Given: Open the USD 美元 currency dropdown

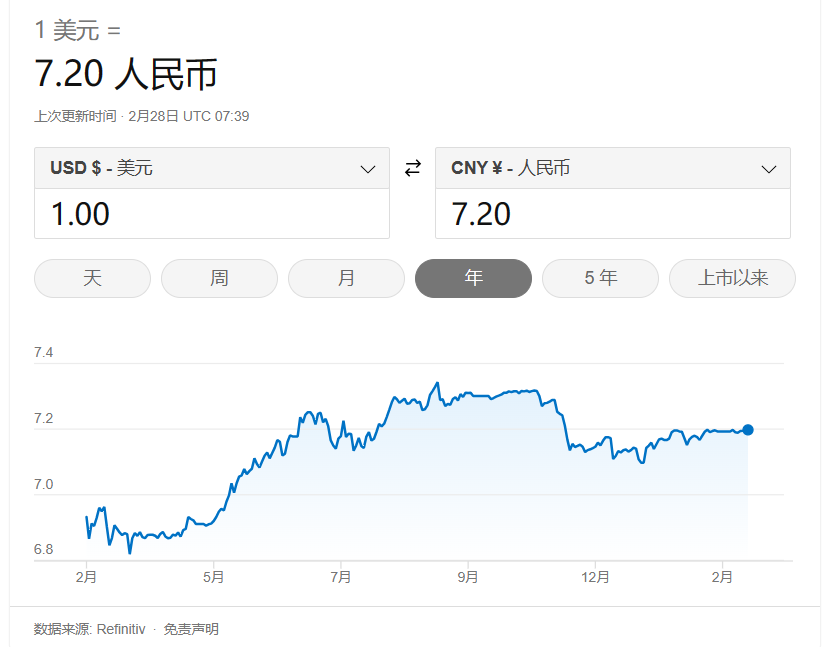Looking at the screenshot, I should click(211, 168).
